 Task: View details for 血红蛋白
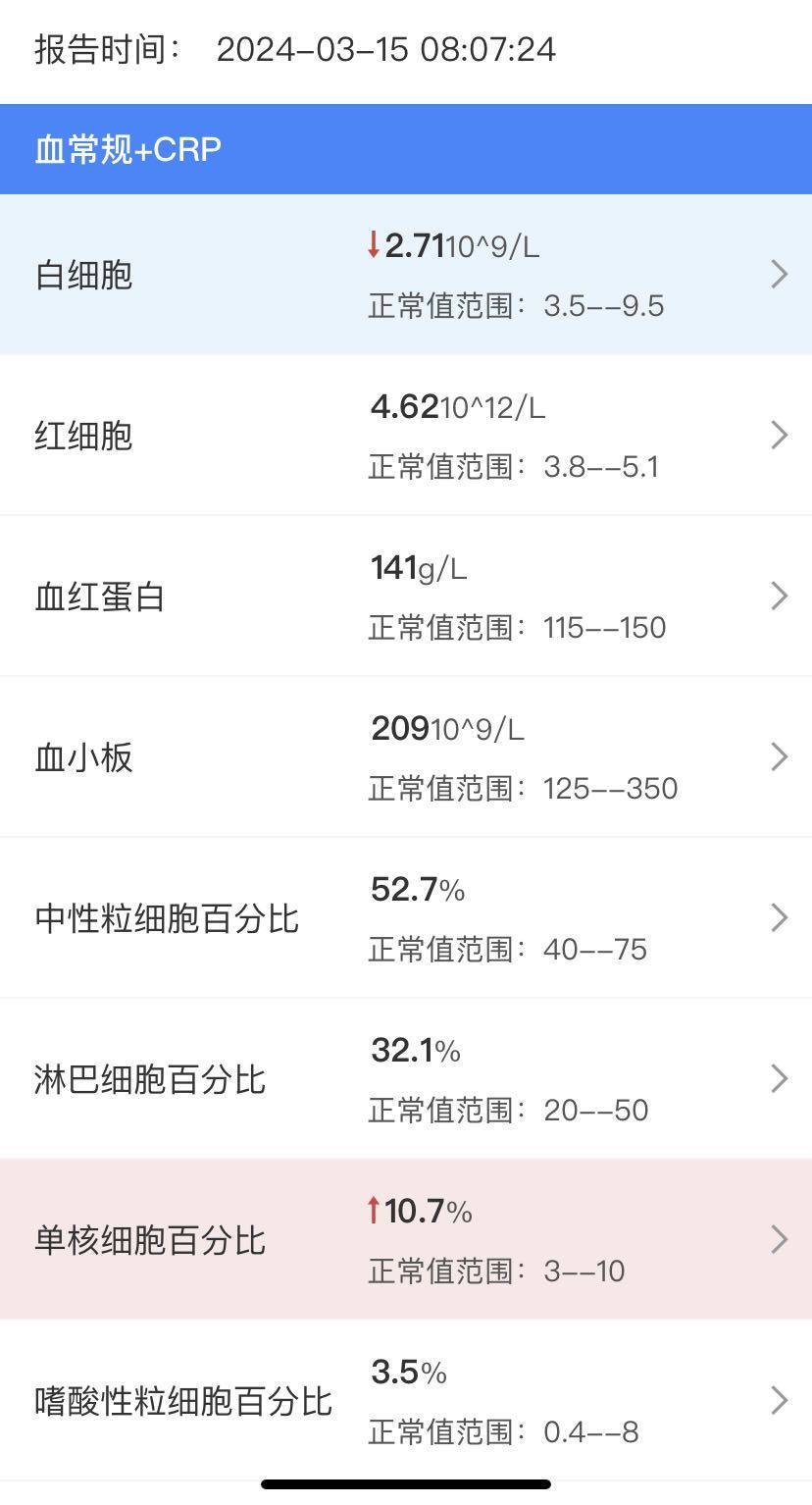[406, 597]
